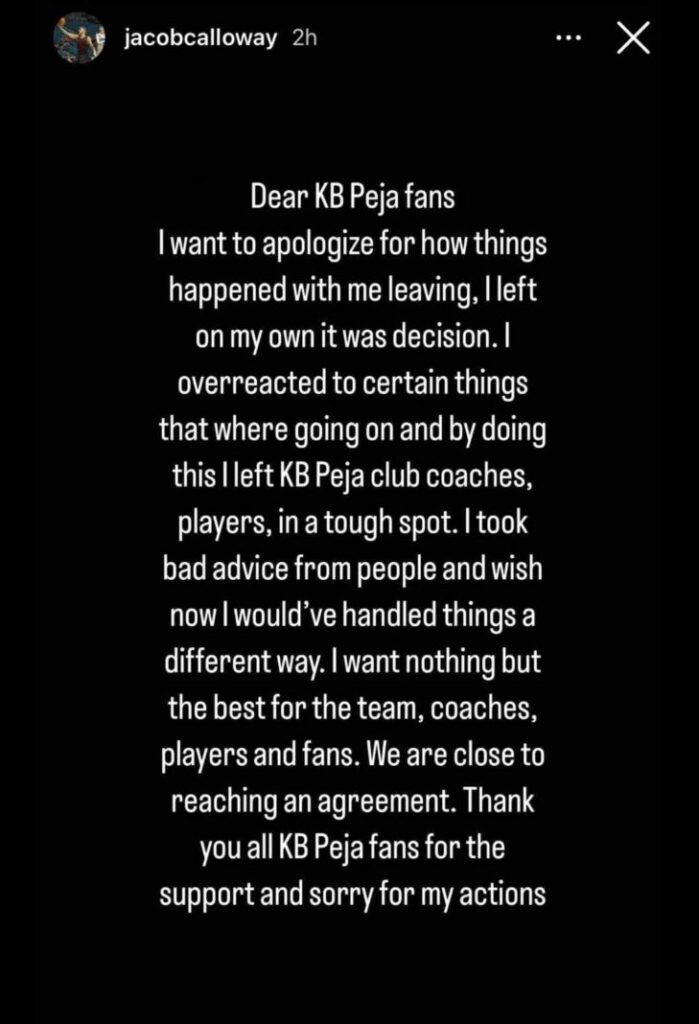This screenshot has width=699, height=1024.
Task: Close the story viewer
Action: click(x=633, y=39)
